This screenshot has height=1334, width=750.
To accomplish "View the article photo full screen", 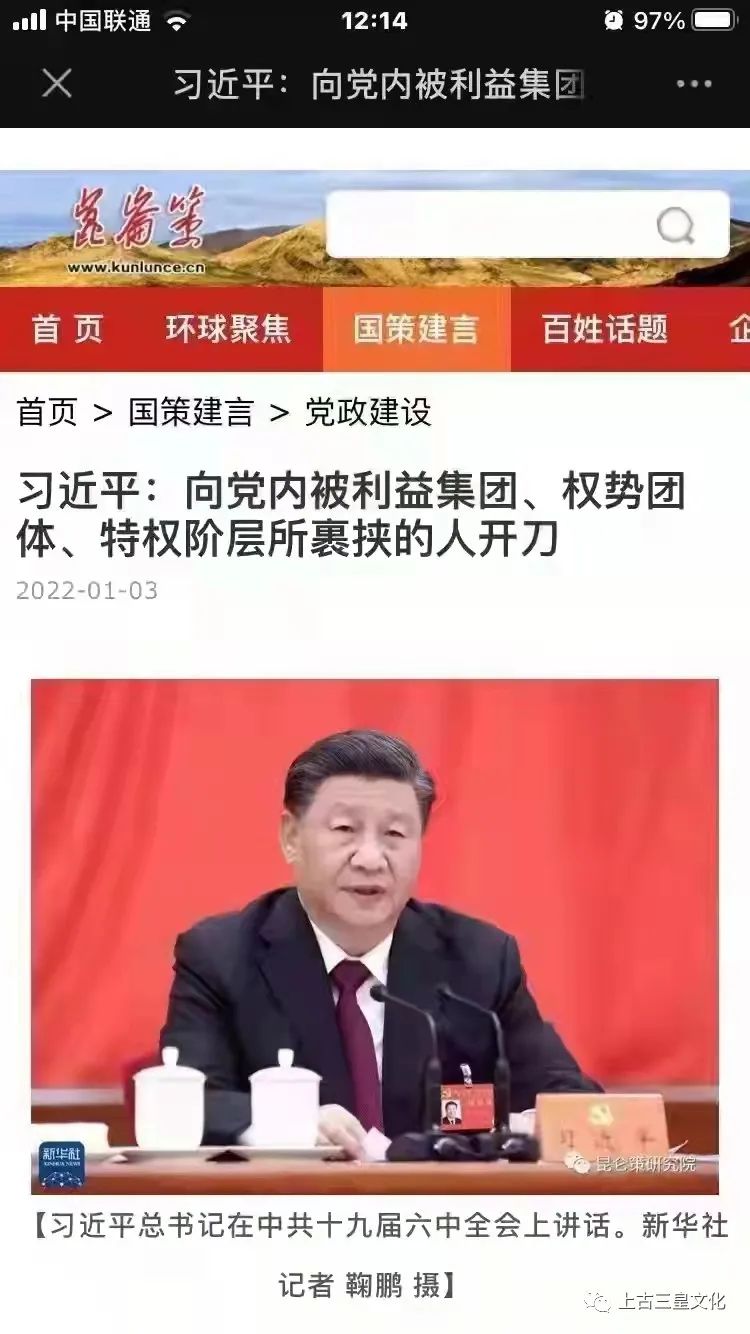I will (374, 935).
